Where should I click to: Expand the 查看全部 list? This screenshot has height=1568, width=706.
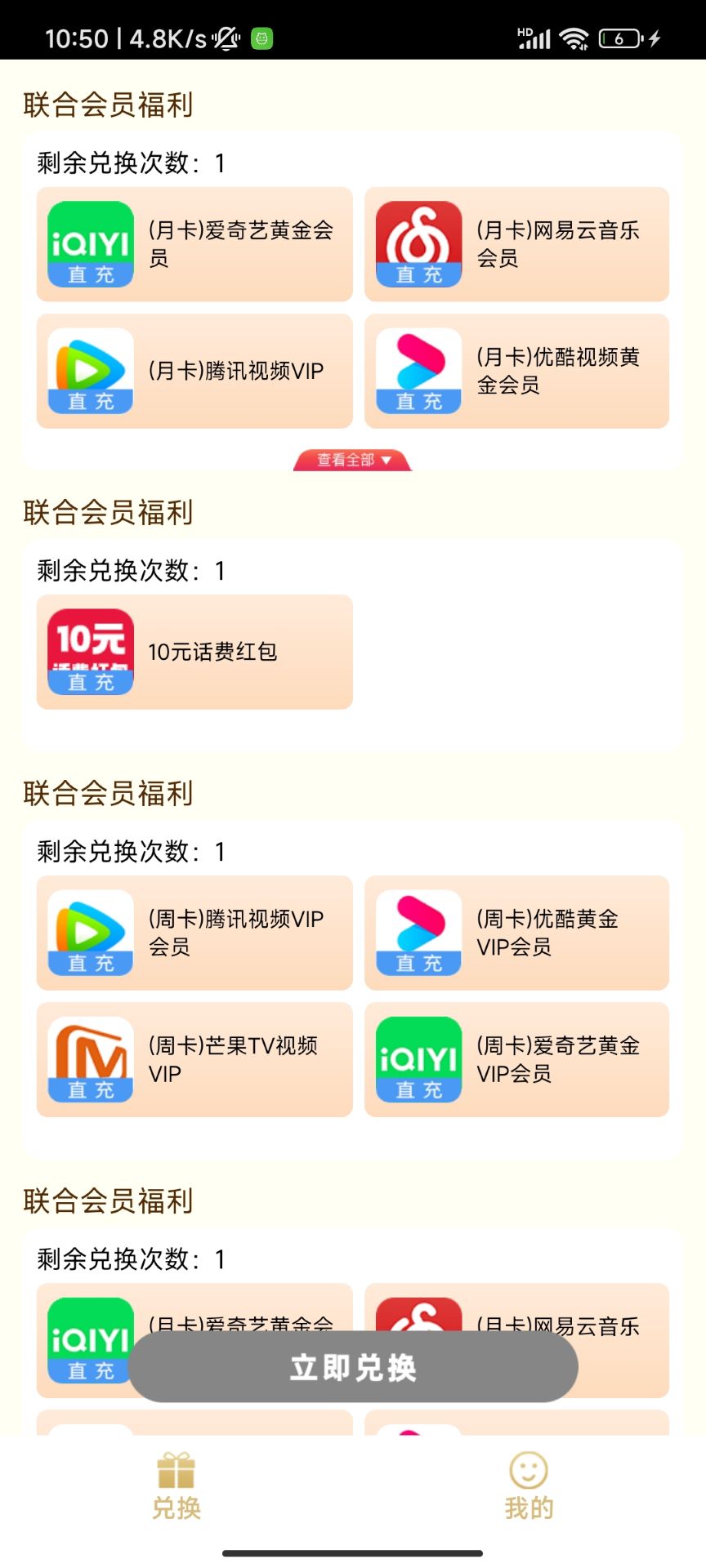pos(353,460)
